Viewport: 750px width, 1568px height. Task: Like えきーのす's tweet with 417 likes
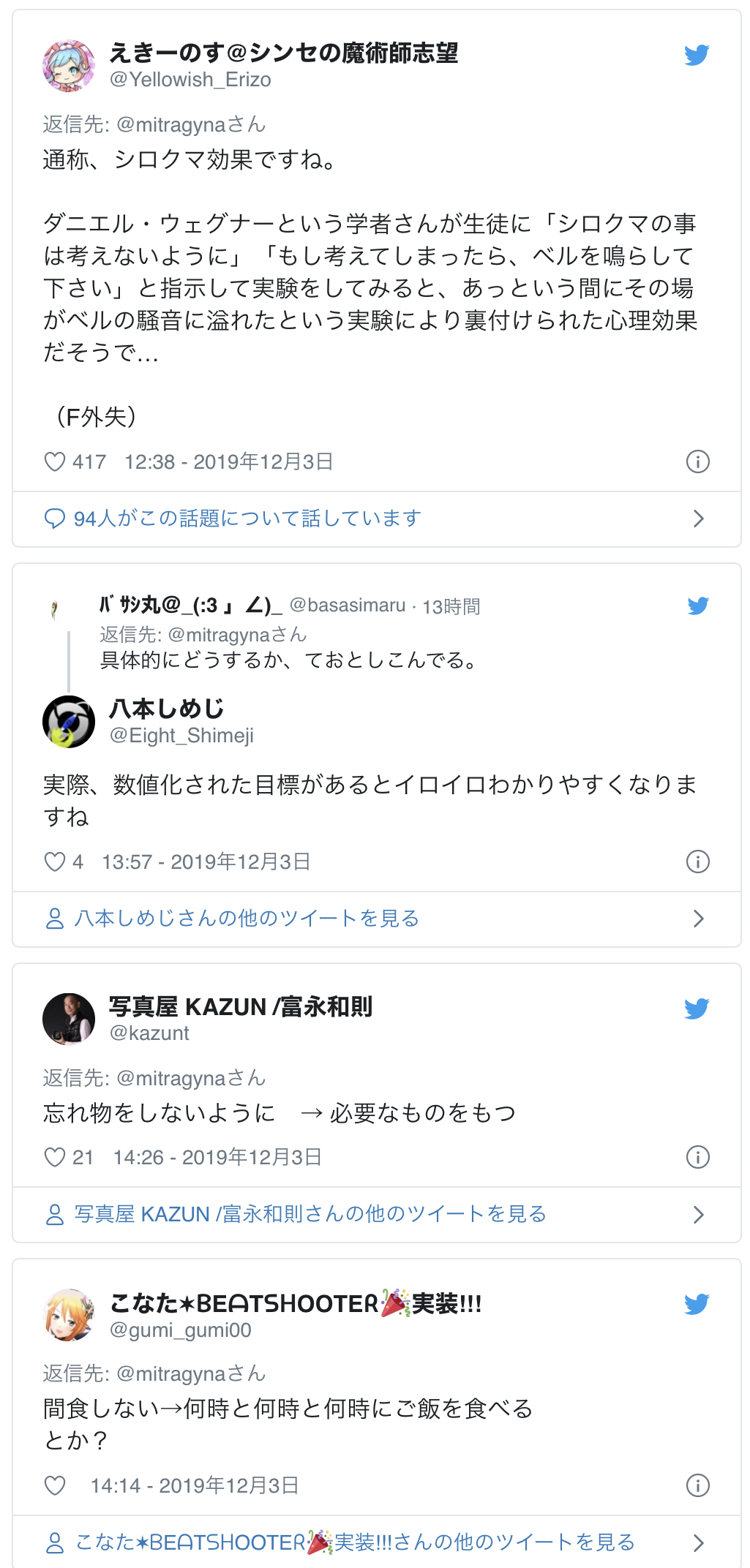click(55, 461)
